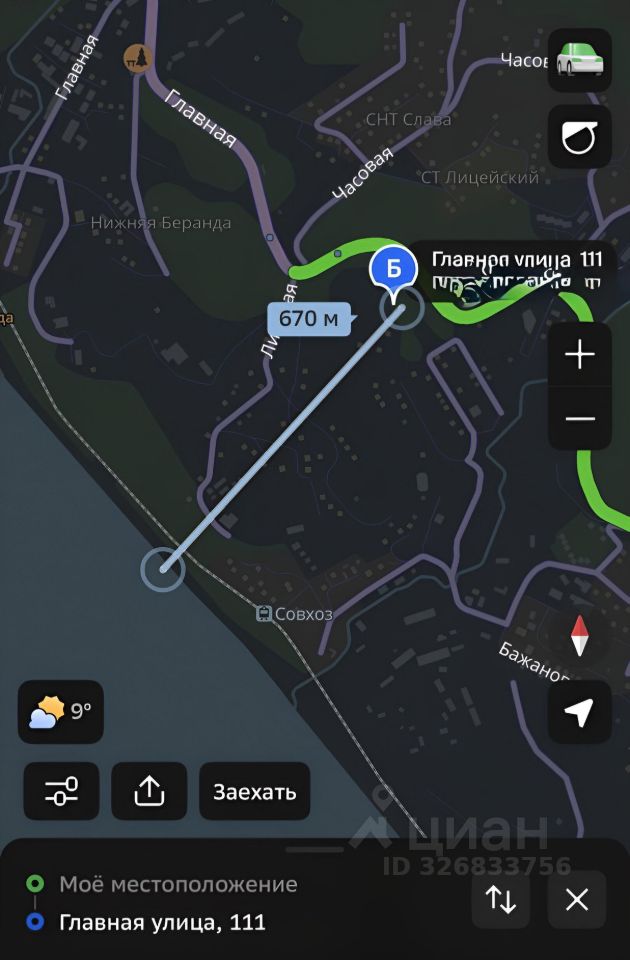Close the route panel
This screenshot has width=630, height=960.
coord(577,899)
